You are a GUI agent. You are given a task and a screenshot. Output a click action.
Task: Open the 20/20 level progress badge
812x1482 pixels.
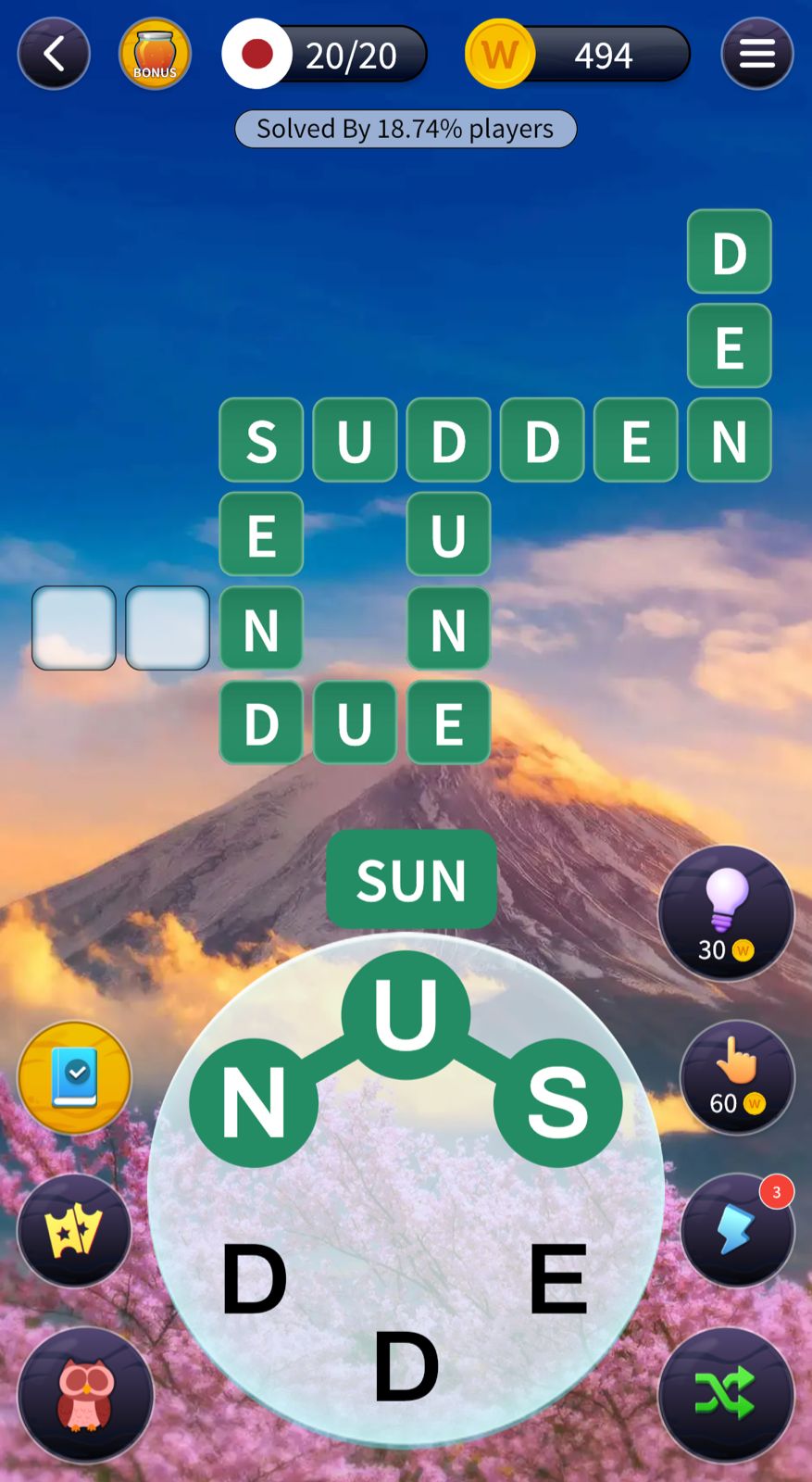tap(325, 55)
